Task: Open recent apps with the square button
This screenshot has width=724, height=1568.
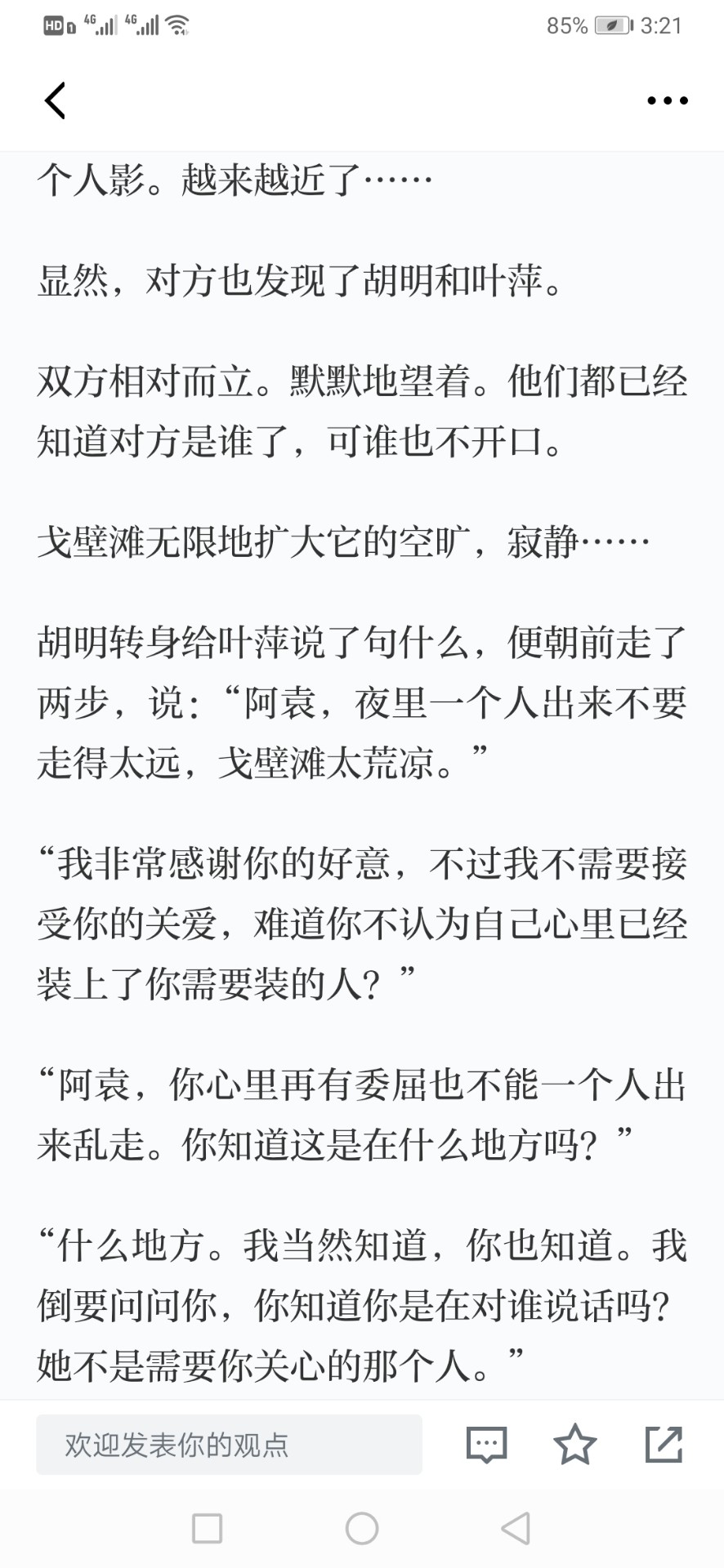Action: click(x=207, y=1528)
